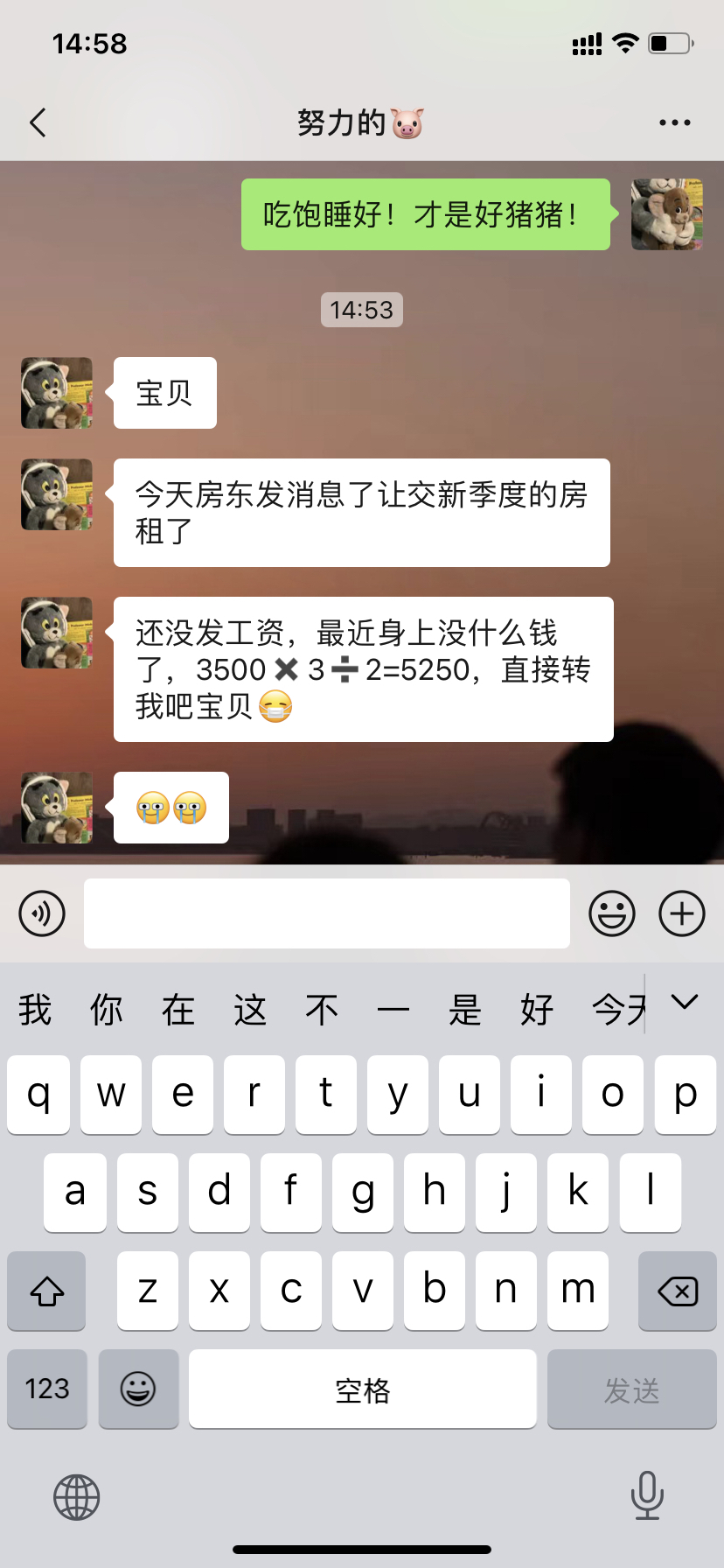Open the plus attachments menu
Image resolution: width=724 pixels, height=1568 pixels.
tap(681, 913)
